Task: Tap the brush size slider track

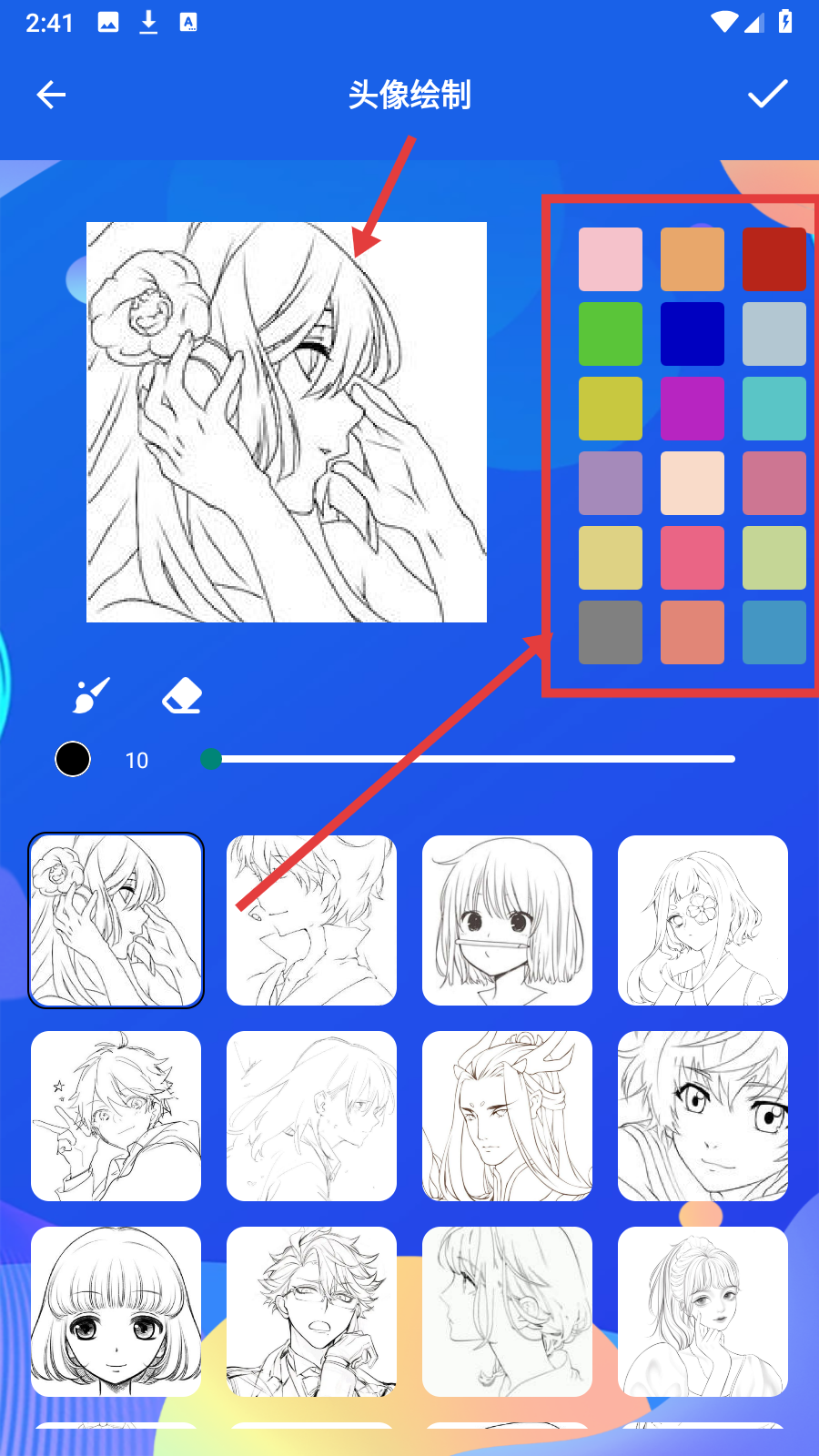Action: point(473,759)
